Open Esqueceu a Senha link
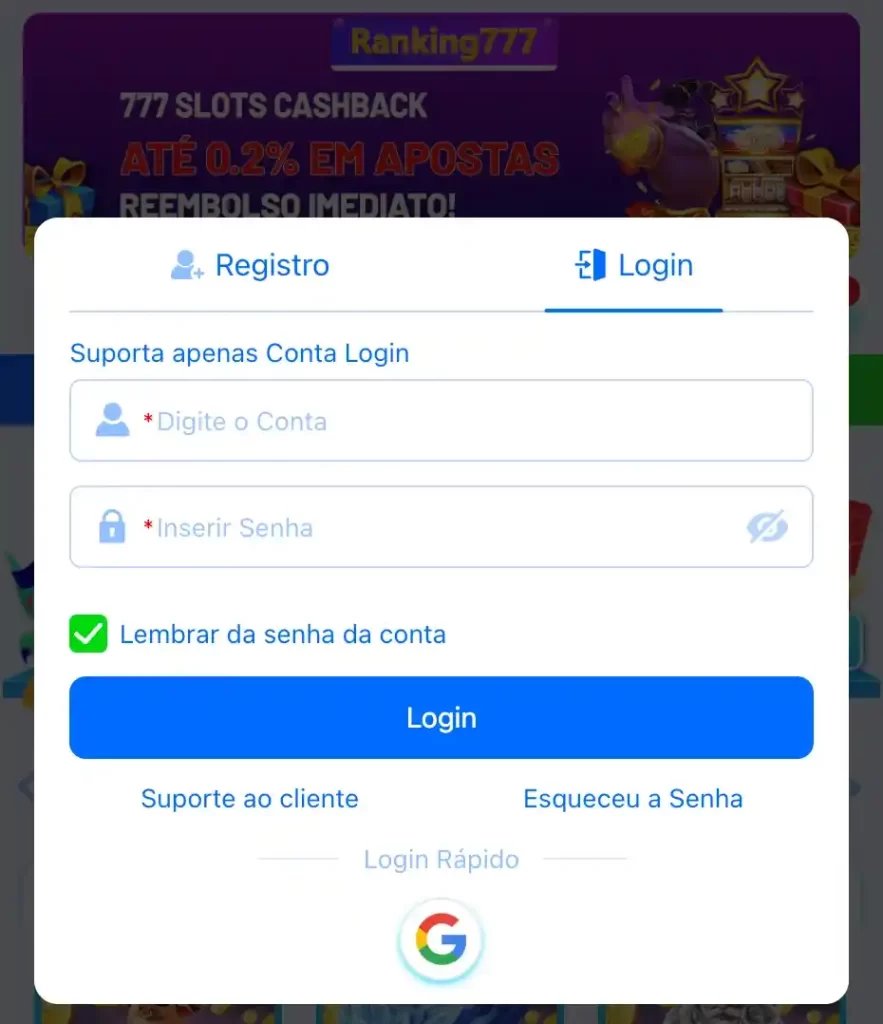Viewport: 883px width, 1024px height. 633,799
